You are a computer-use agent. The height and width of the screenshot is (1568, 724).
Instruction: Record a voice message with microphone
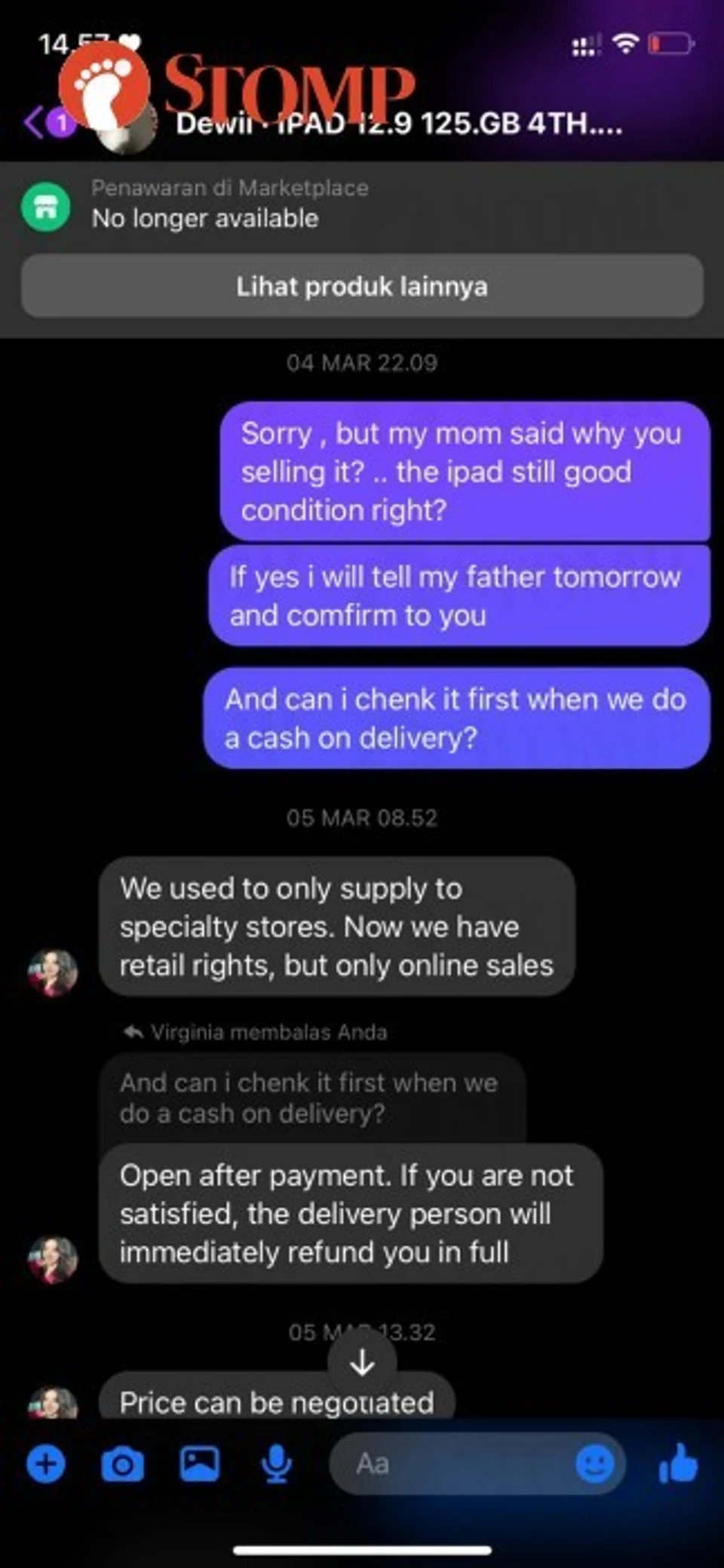pyautogui.click(x=276, y=1465)
